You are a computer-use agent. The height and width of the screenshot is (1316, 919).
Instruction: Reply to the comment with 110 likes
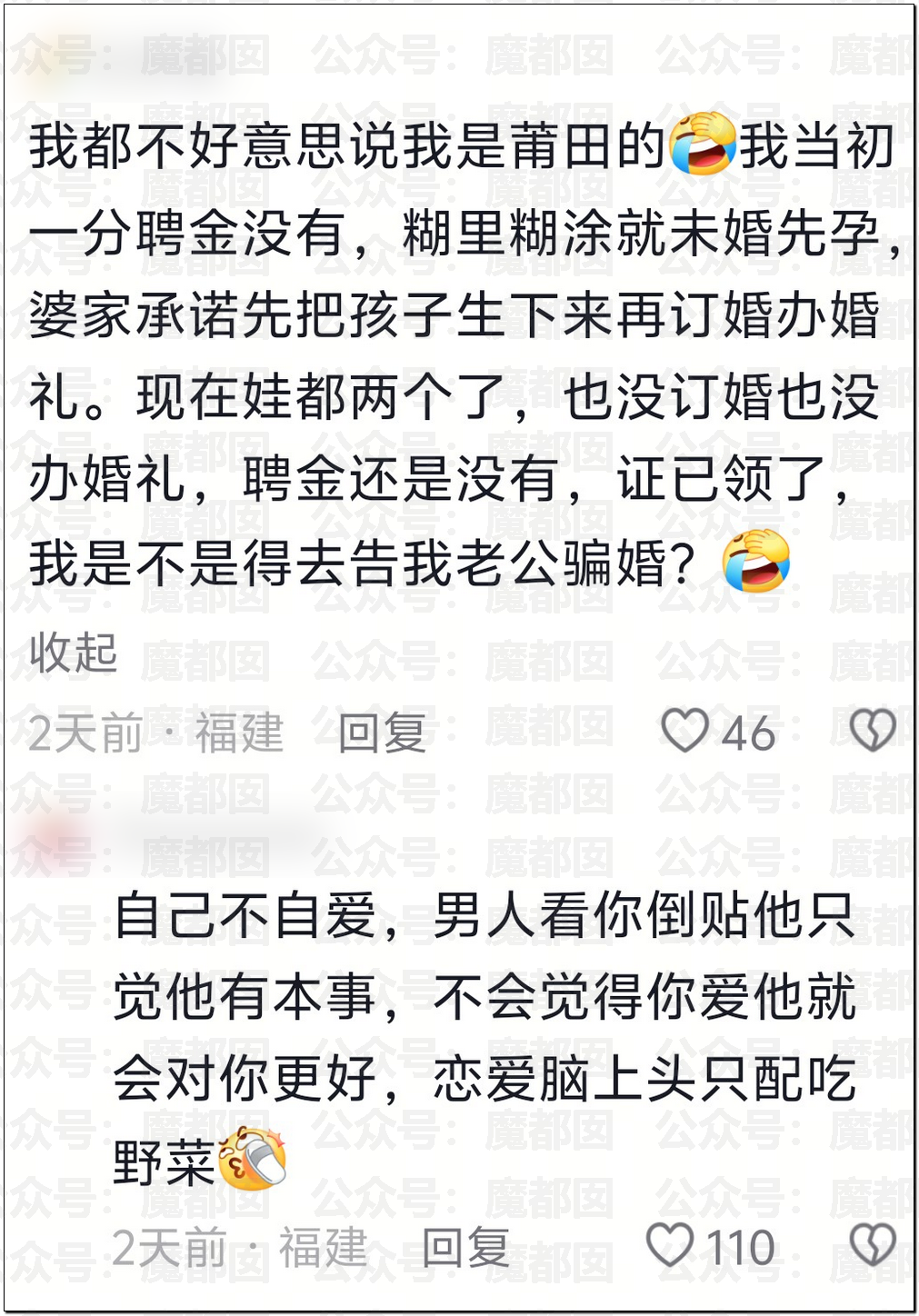tap(465, 1247)
